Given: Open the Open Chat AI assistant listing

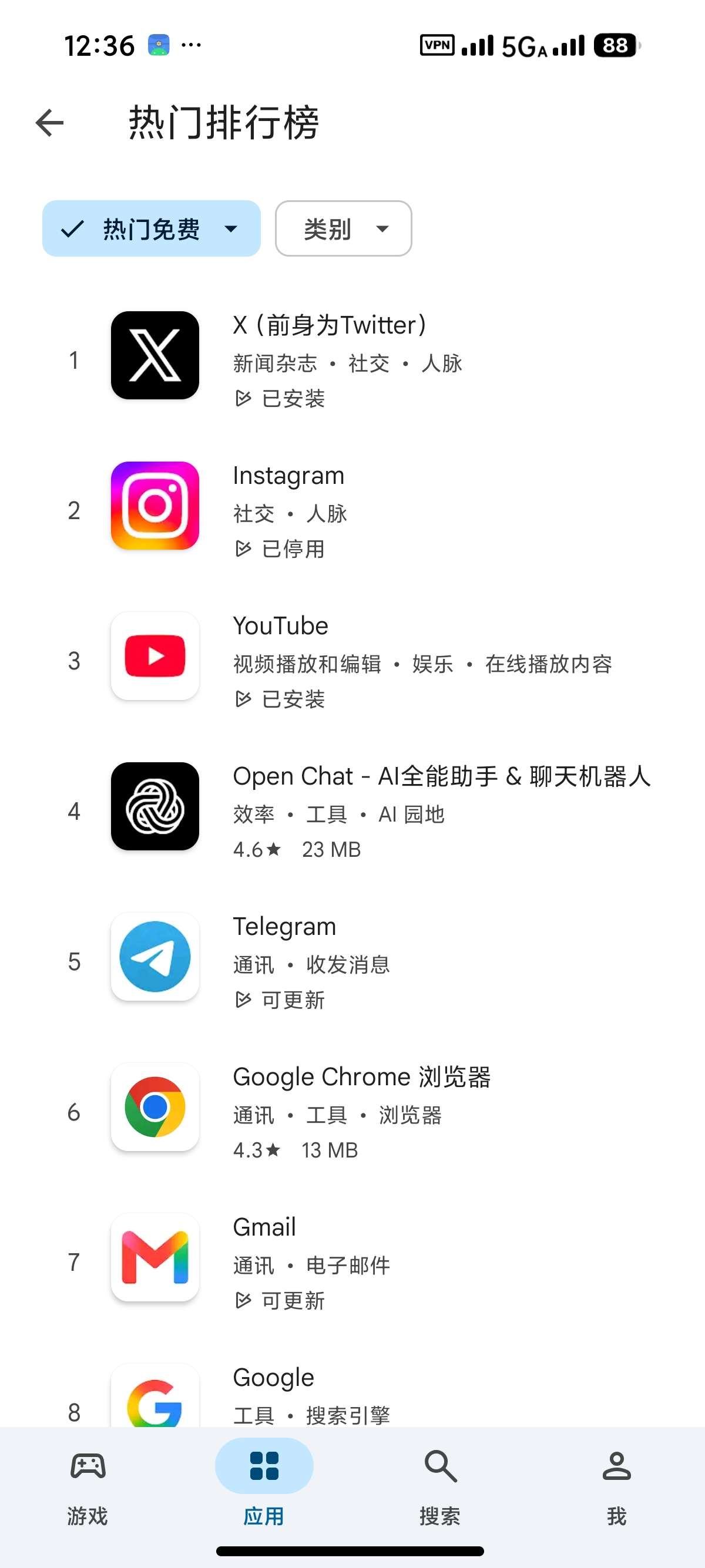Looking at the screenshot, I should (x=352, y=811).
